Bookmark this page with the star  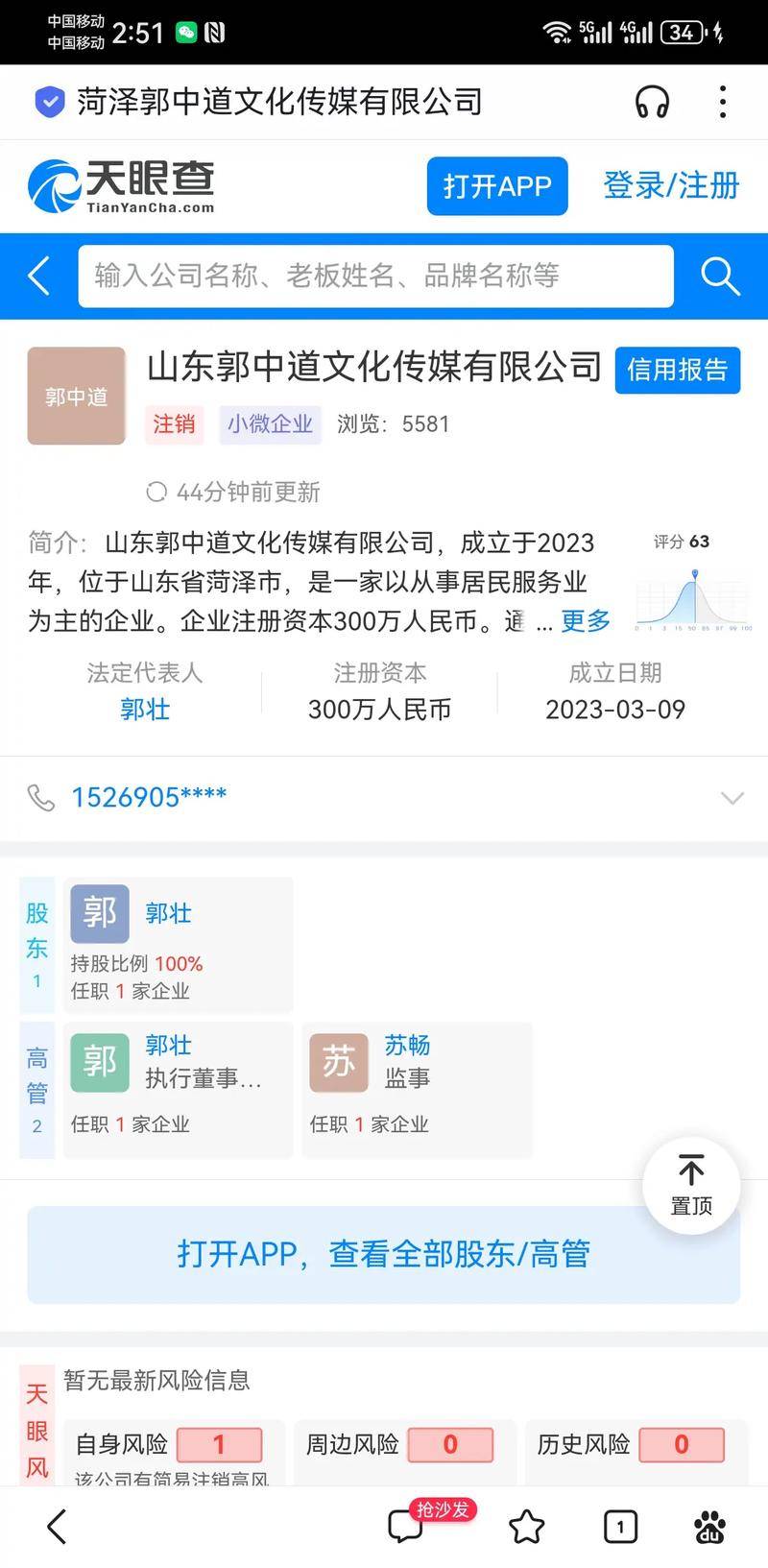pyautogui.click(x=526, y=1526)
